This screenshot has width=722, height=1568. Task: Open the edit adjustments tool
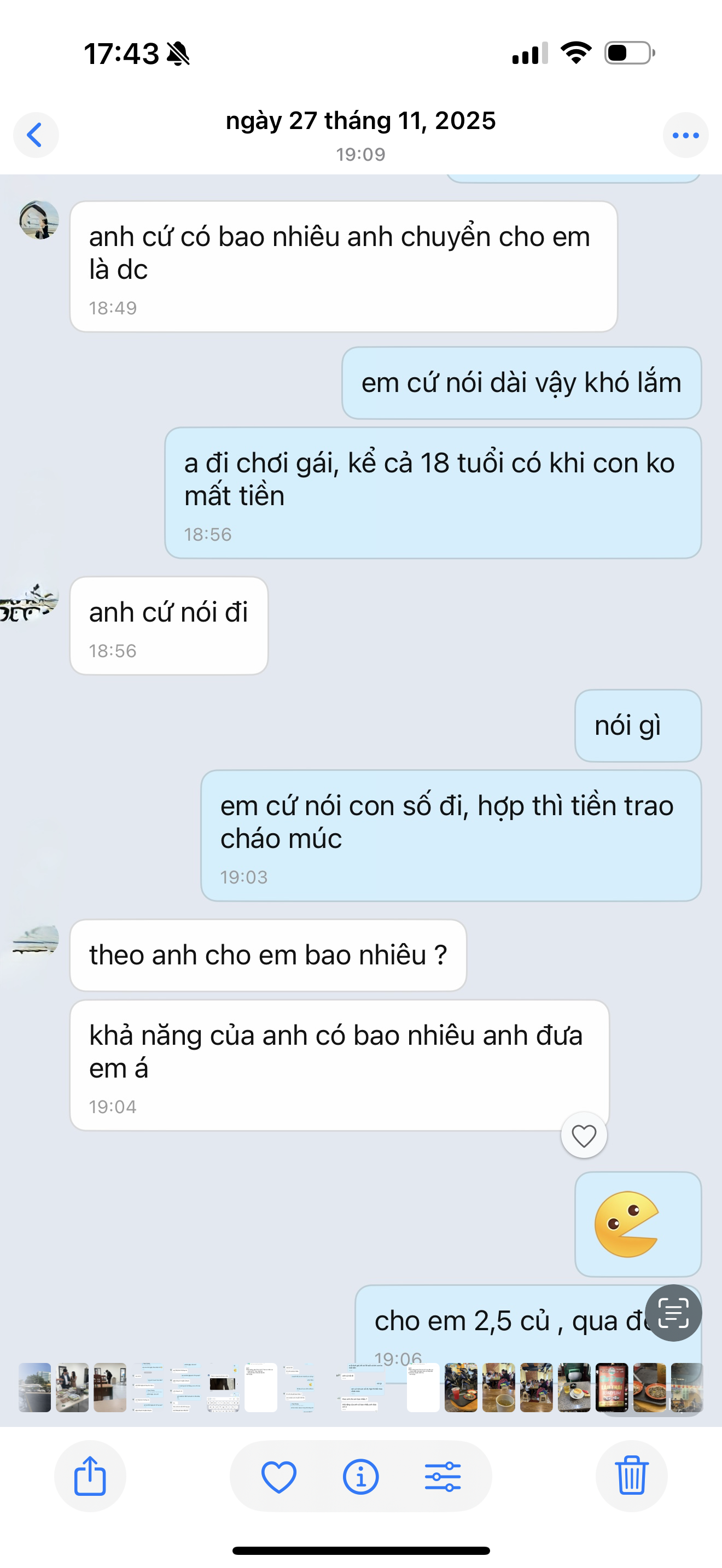coord(442,1476)
